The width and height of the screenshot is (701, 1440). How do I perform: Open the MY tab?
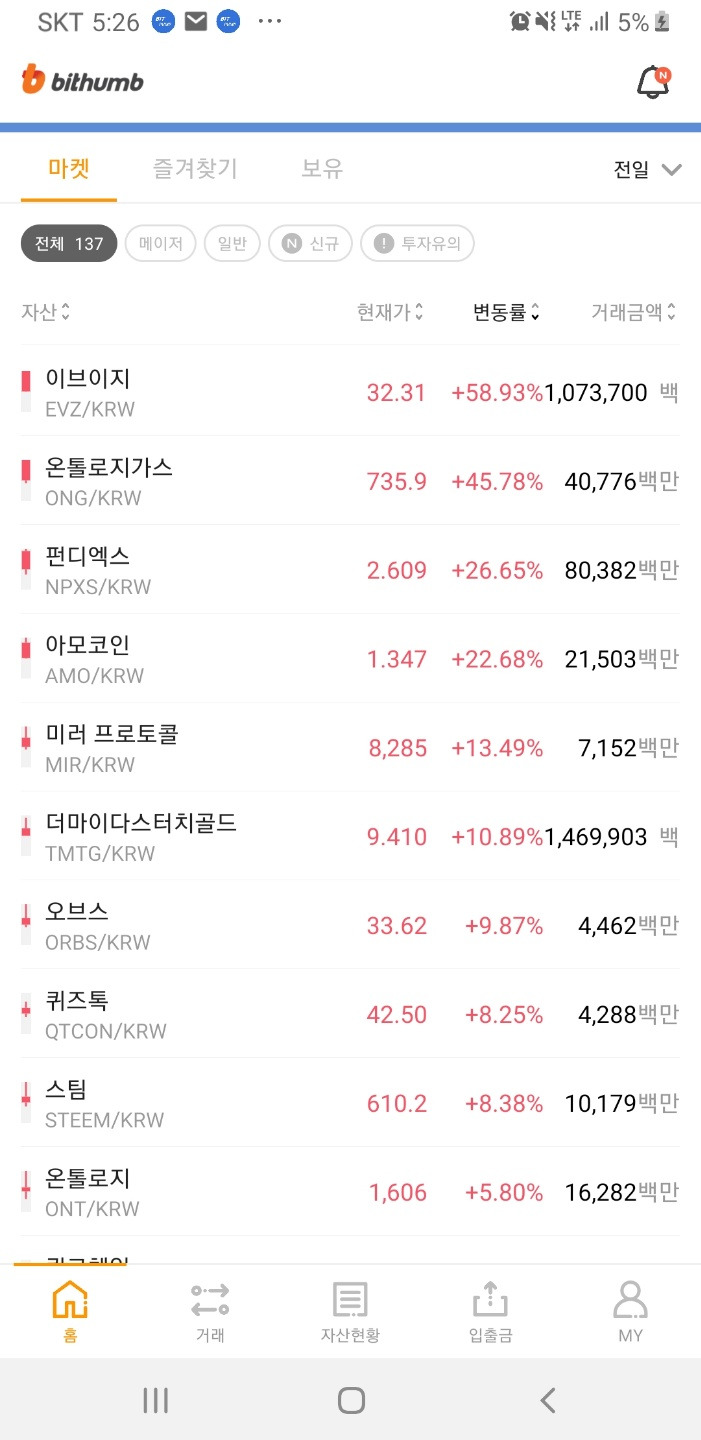[630, 1312]
